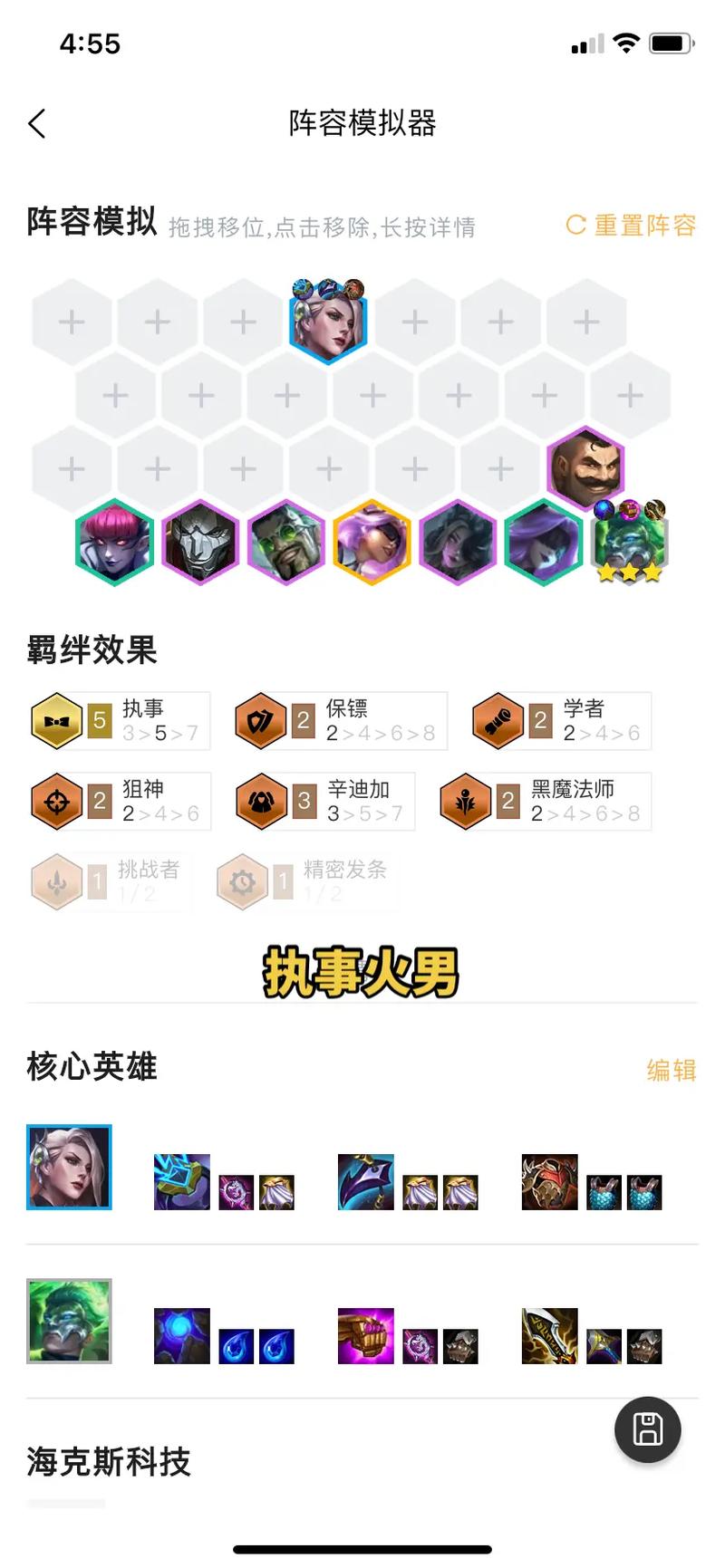Open the 狙神 trait details
Viewport: 725px width, 1568px height.
tap(120, 801)
